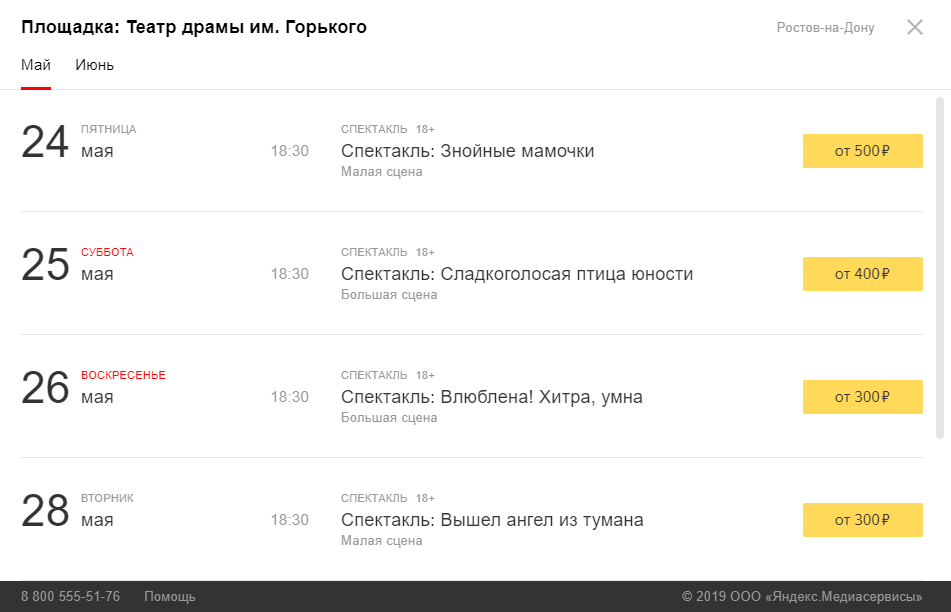
Task: Open Спектакль: Сладкоголосая птица юности details
Action: tap(516, 274)
